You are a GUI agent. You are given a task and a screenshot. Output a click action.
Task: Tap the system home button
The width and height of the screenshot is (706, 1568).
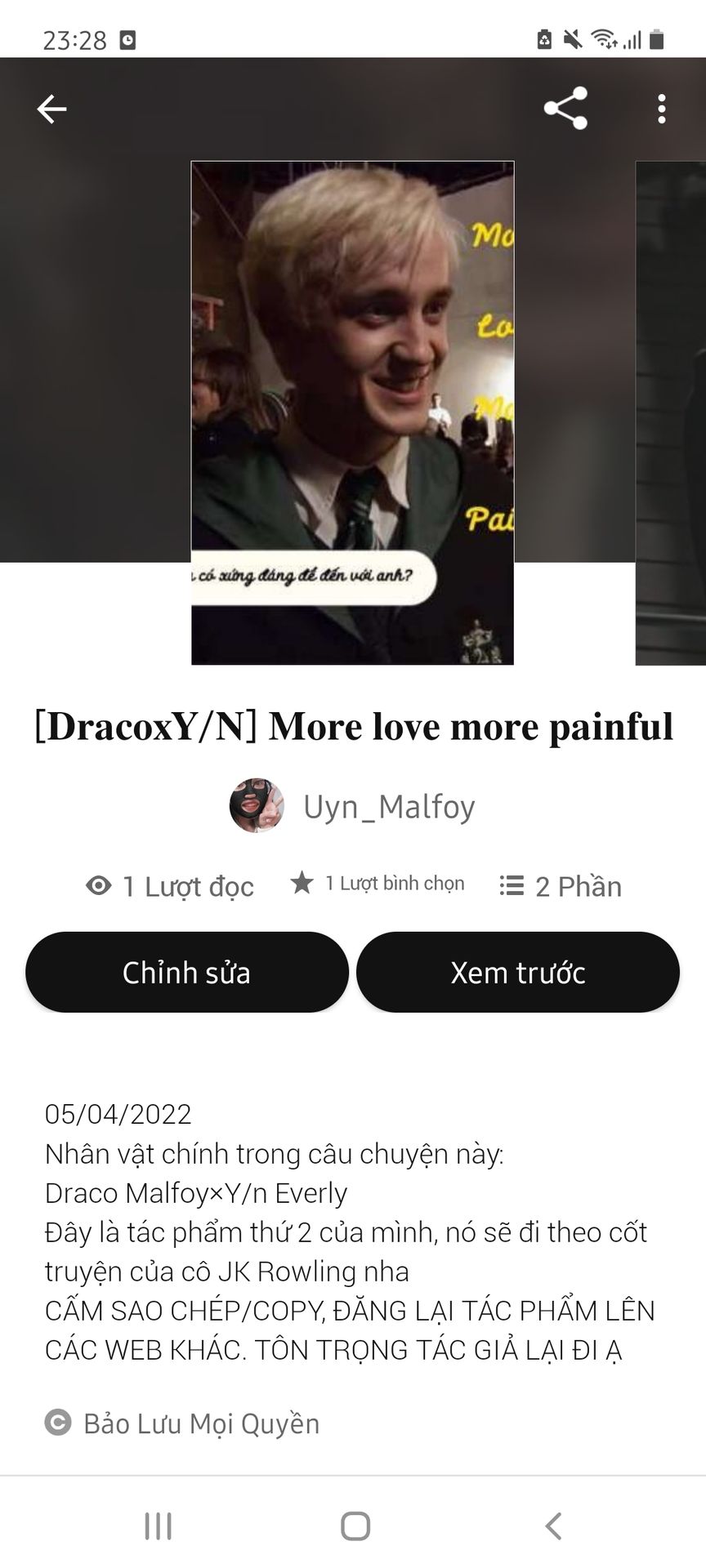tap(355, 1526)
